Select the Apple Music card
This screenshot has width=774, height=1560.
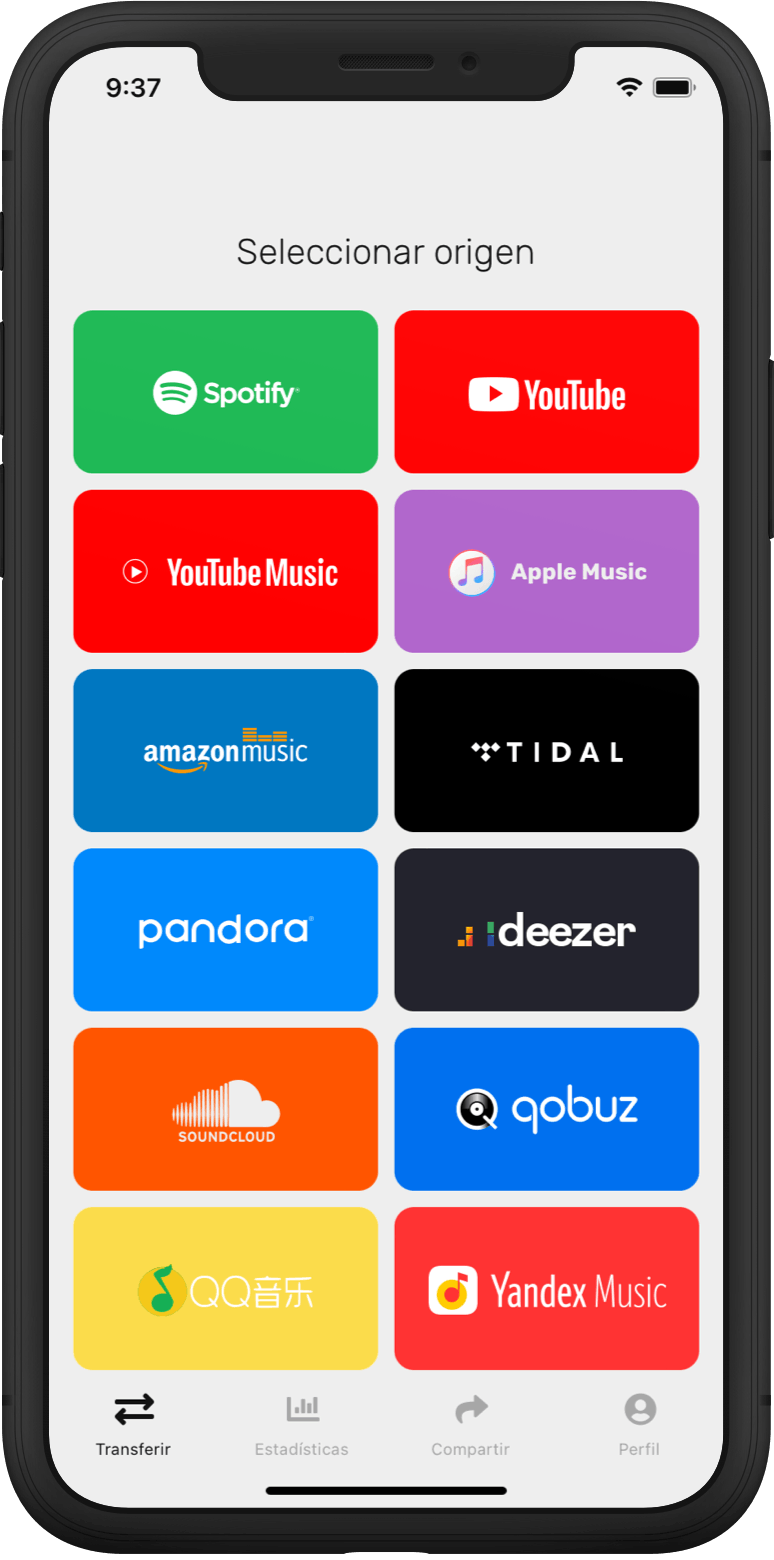(547, 571)
